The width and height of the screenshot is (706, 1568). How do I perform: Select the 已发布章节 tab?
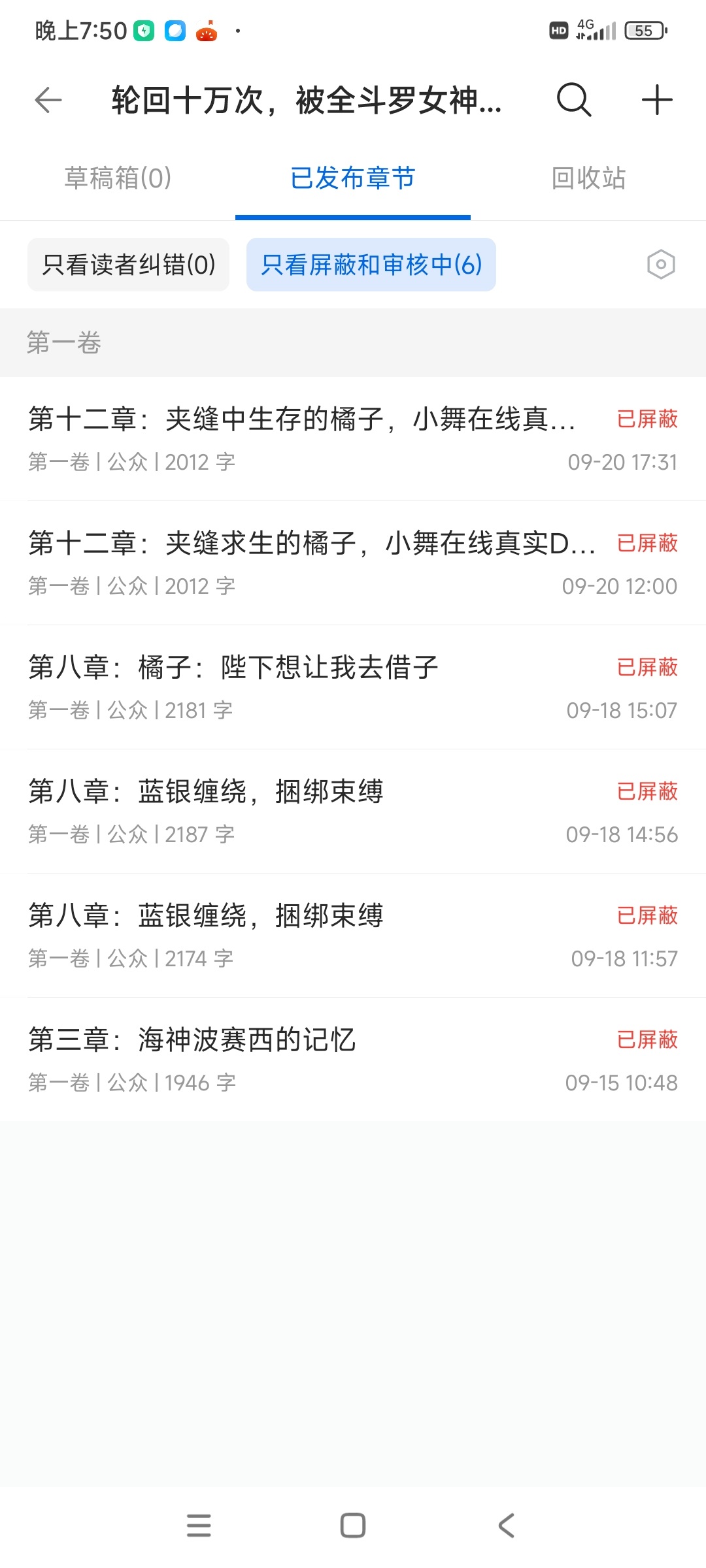point(353,178)
